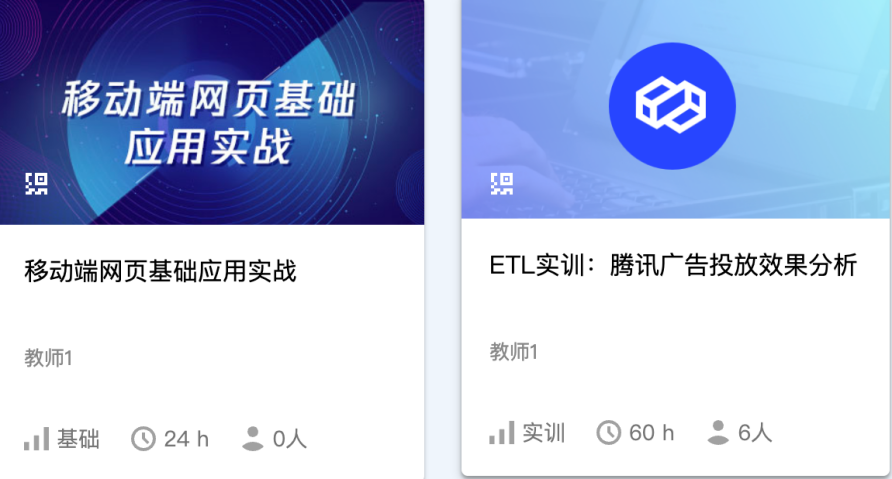The width and height of the screenshot is (892, 479).
Task: Open the 移动端网页基础应用实战 course card
Action: click(x=160, y=271)
